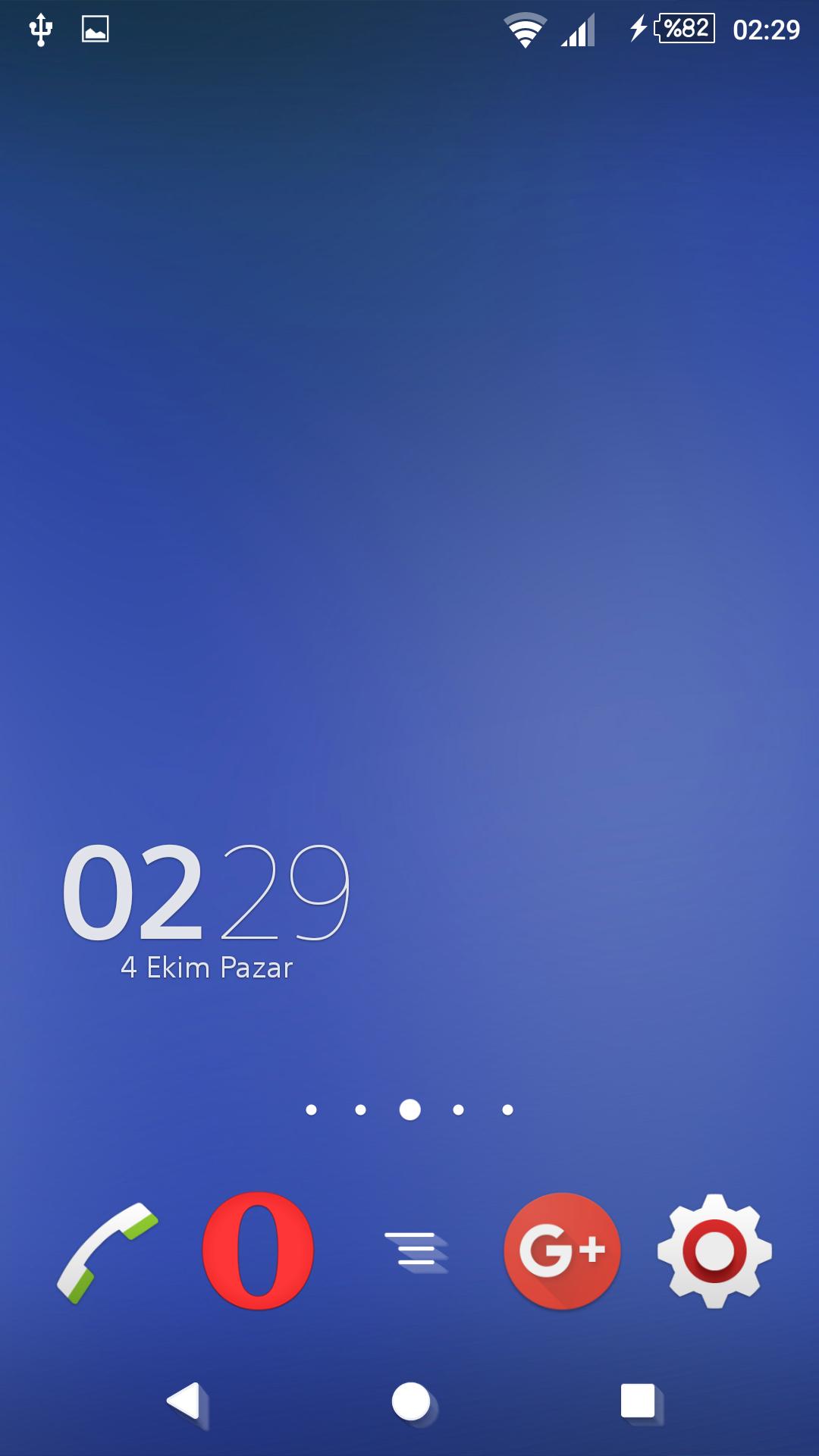Open recent apps overview
Viewport: 819px width, 1456px height.
638,1401
